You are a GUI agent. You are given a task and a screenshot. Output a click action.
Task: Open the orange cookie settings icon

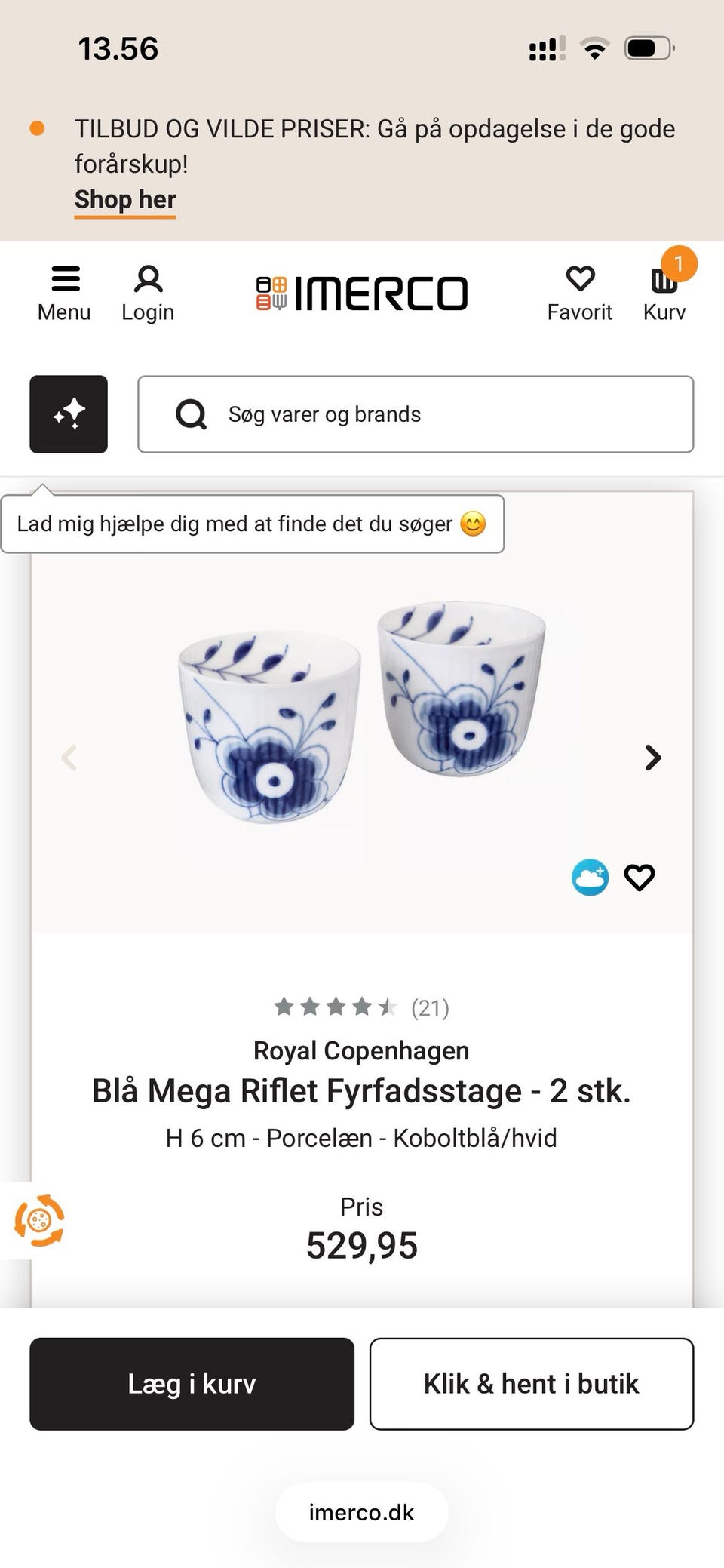(38, 1220)
